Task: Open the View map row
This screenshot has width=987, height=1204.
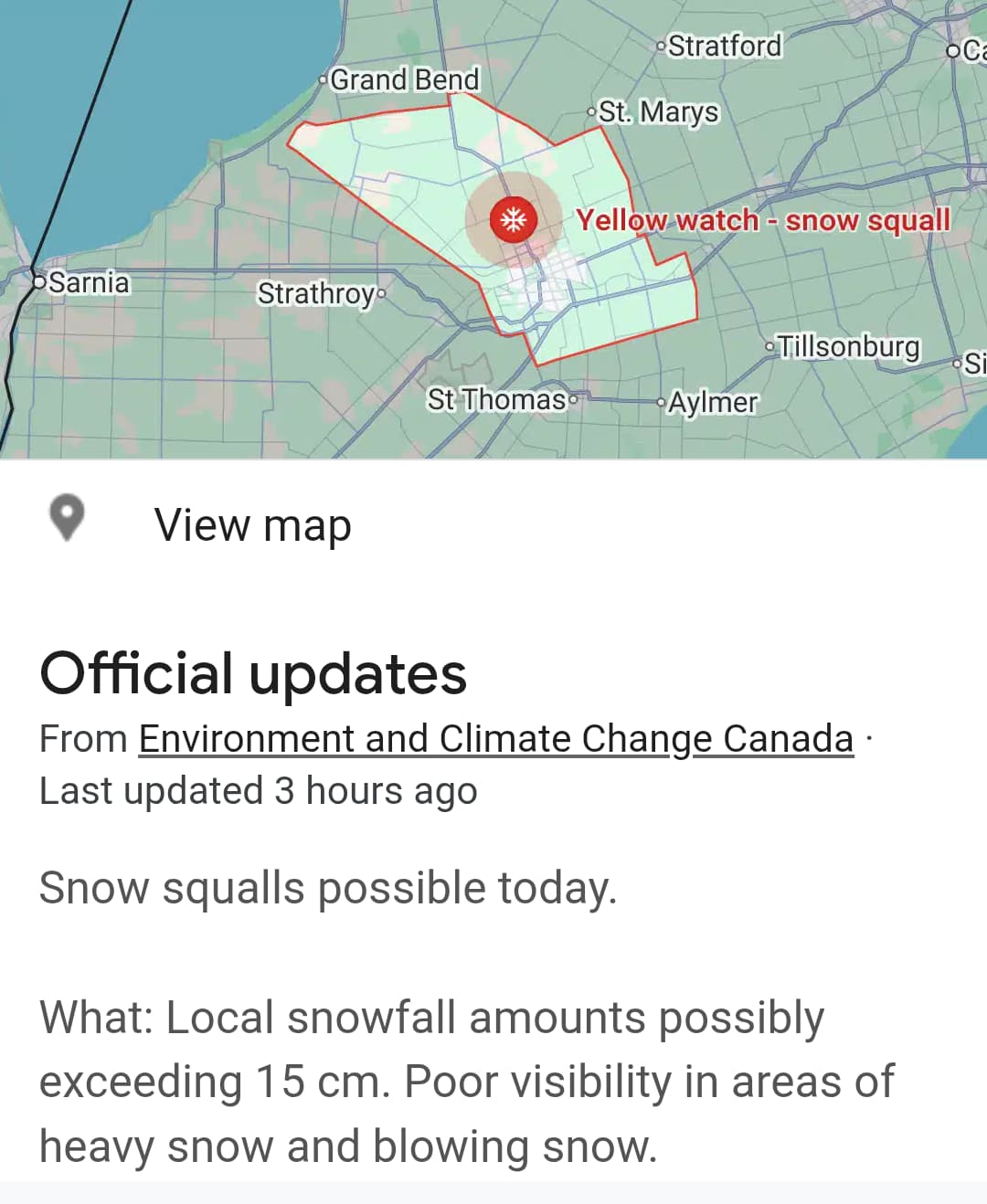Action: [252, 524]
